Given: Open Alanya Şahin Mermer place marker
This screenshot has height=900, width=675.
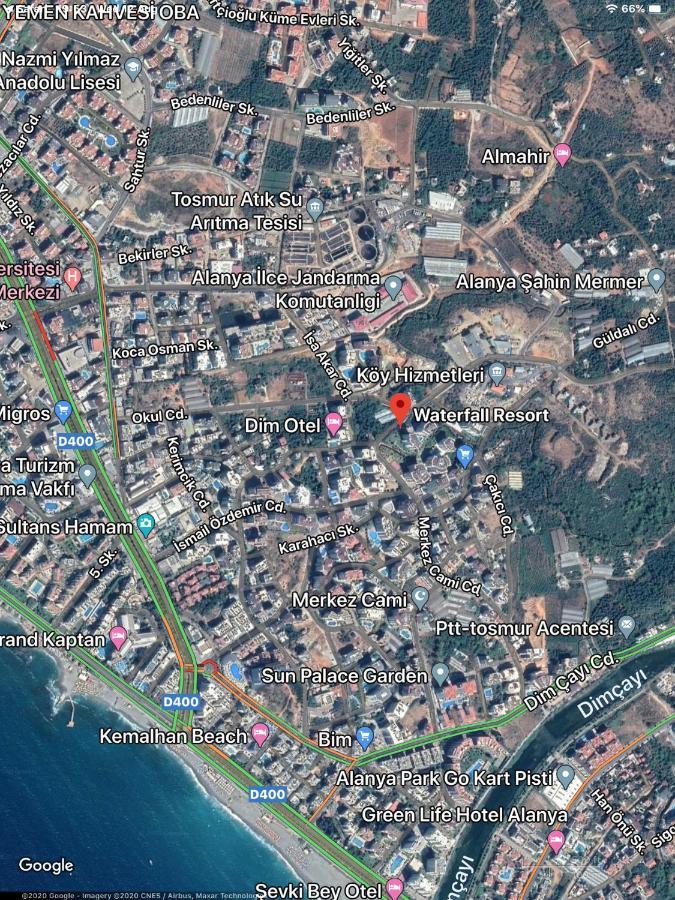Looking at the screenshot, I should (x=656, y=281).
